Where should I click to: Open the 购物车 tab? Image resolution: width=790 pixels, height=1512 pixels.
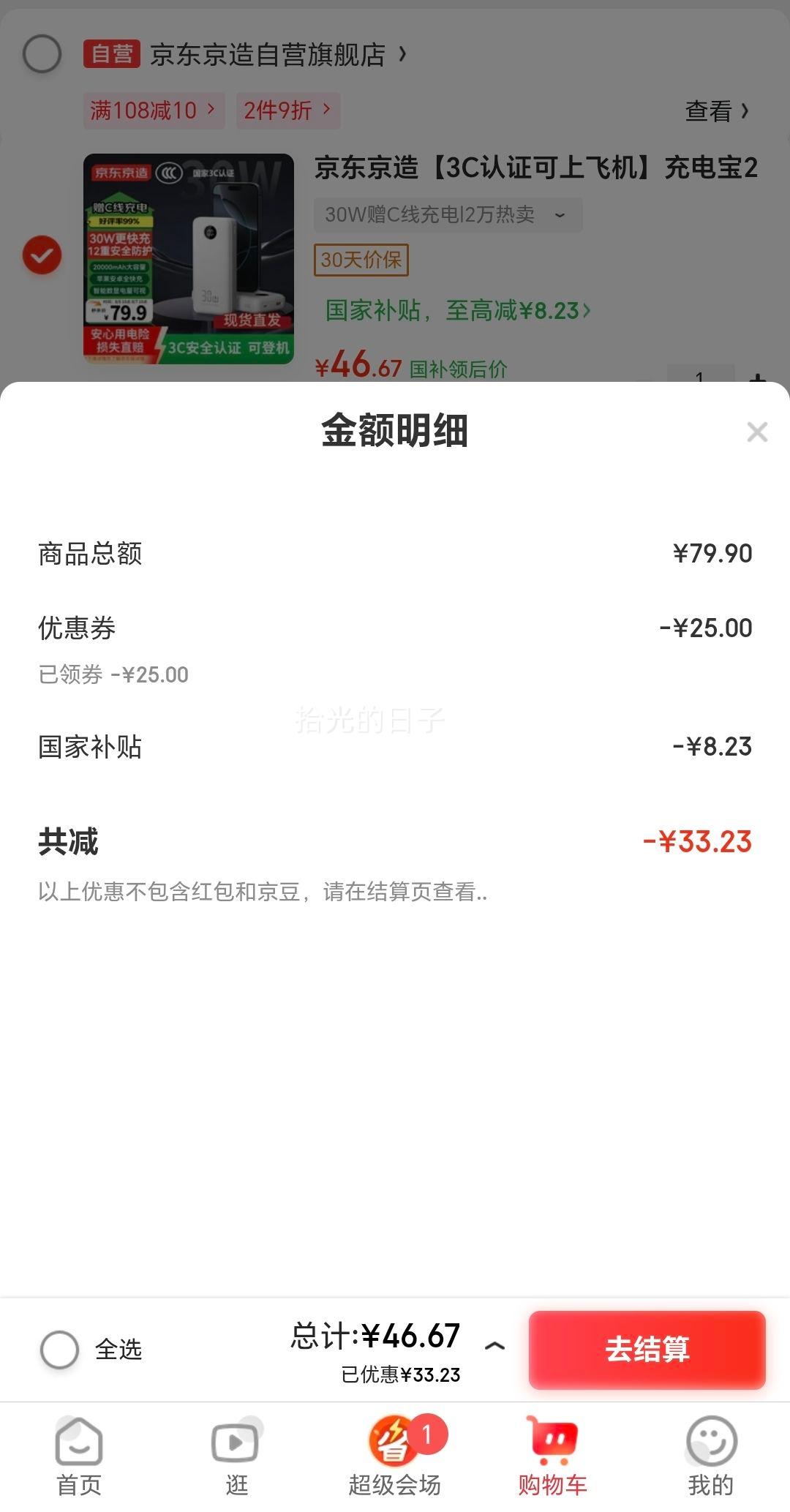click(553, 1456)
